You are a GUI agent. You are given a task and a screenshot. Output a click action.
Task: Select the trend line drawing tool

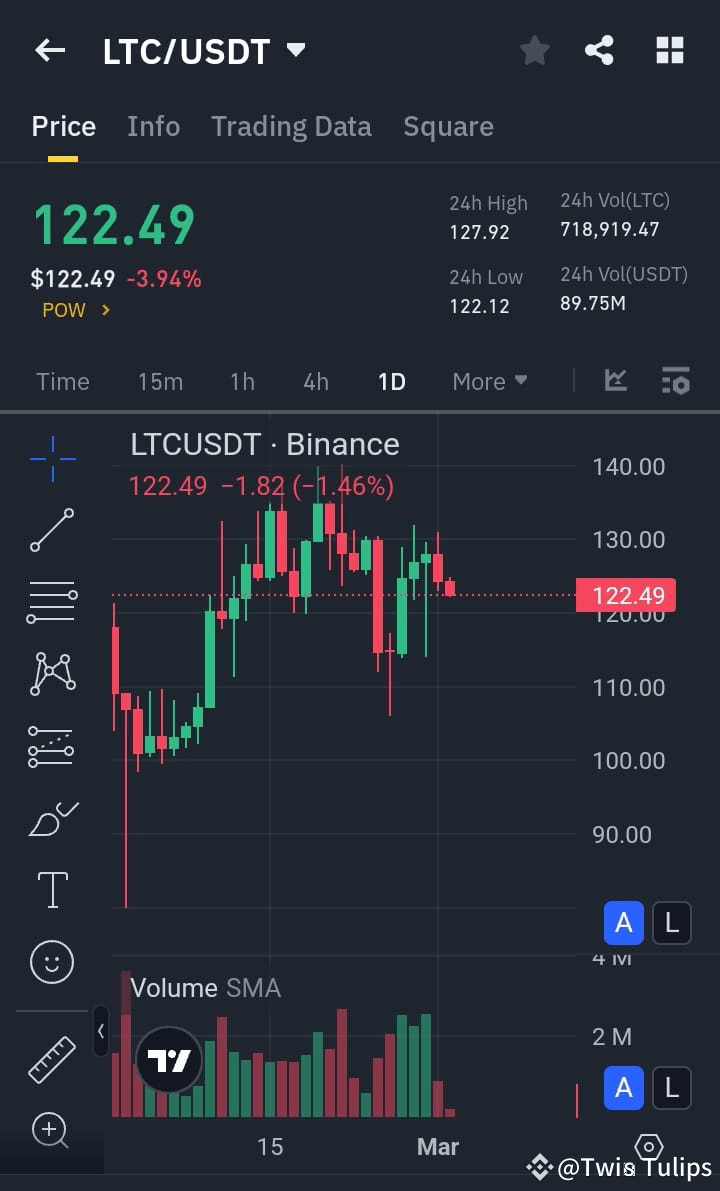(x=52, y=529)
